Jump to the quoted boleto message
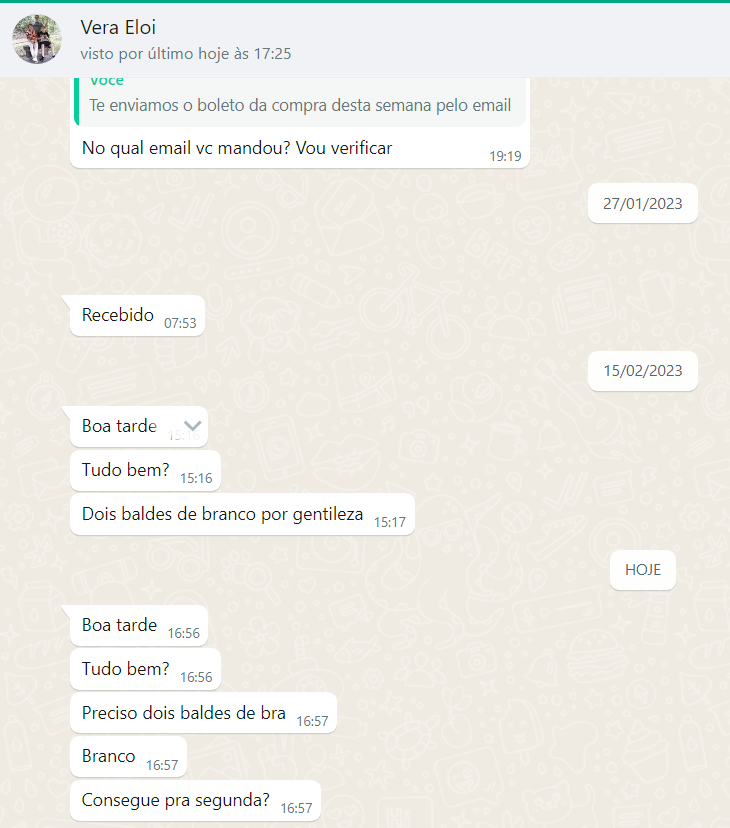This screenshot has width=730, height=828. (300, 101)
